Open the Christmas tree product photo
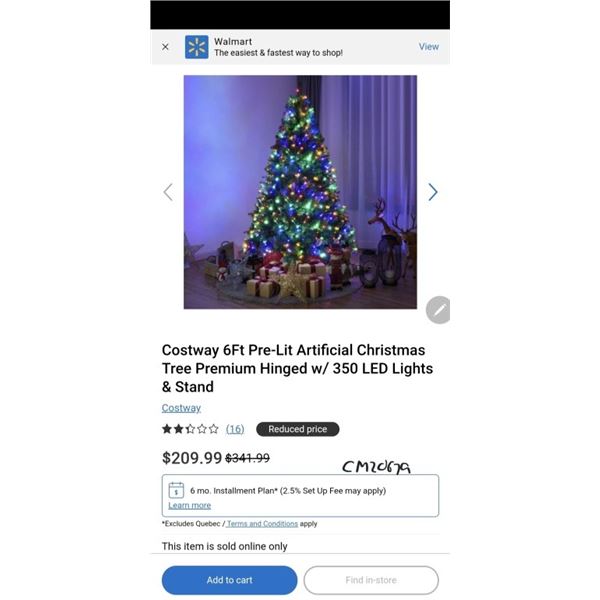 [x=300, y=192]
